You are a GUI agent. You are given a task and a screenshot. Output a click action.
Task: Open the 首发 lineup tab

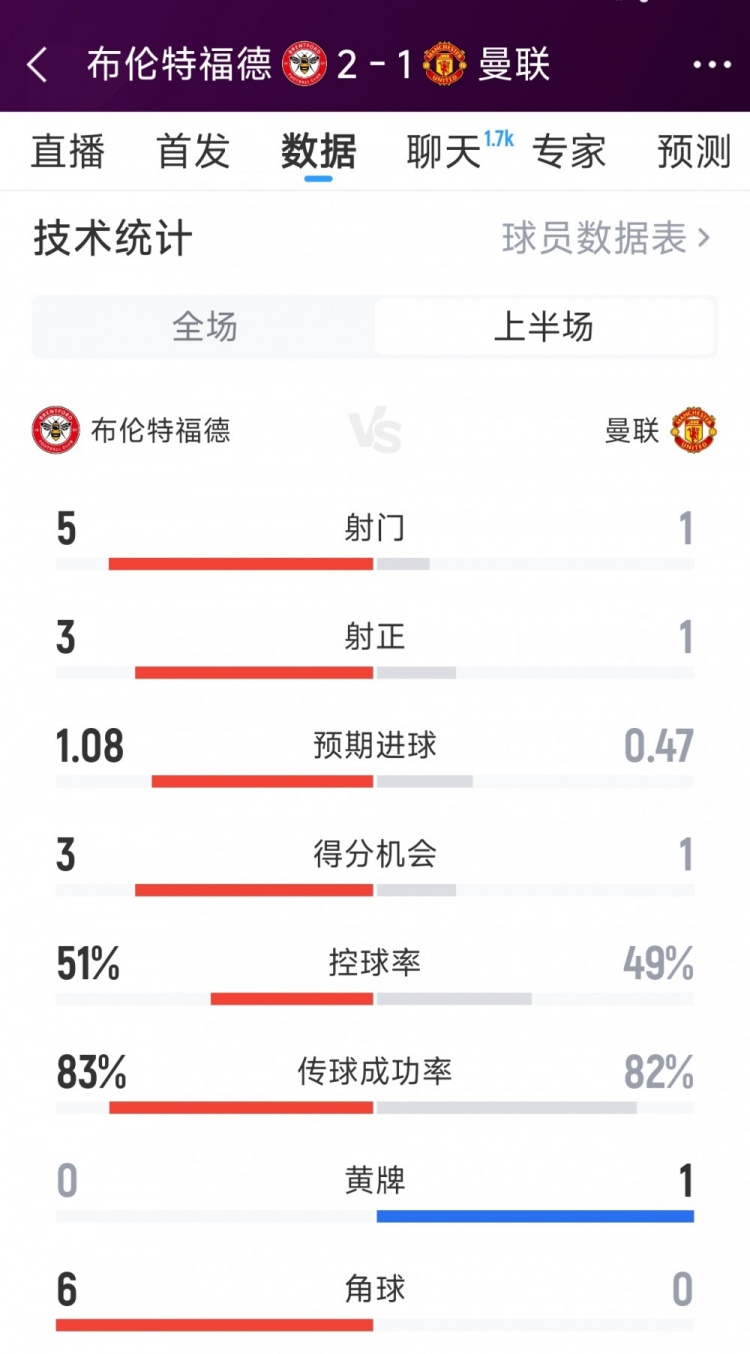point(193,152)
